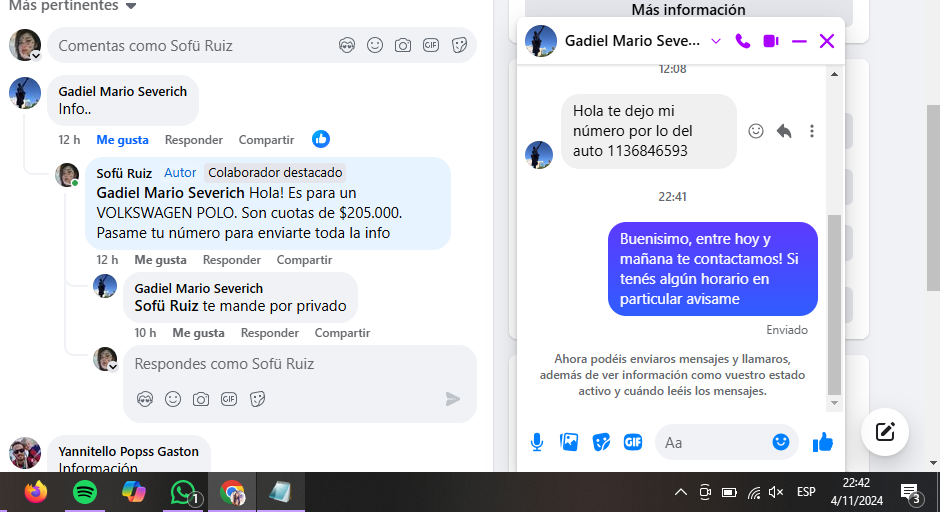Viewport: 940px width, 512px height.
Task: Expand the chat options chevron
Action: click(715, 41)
